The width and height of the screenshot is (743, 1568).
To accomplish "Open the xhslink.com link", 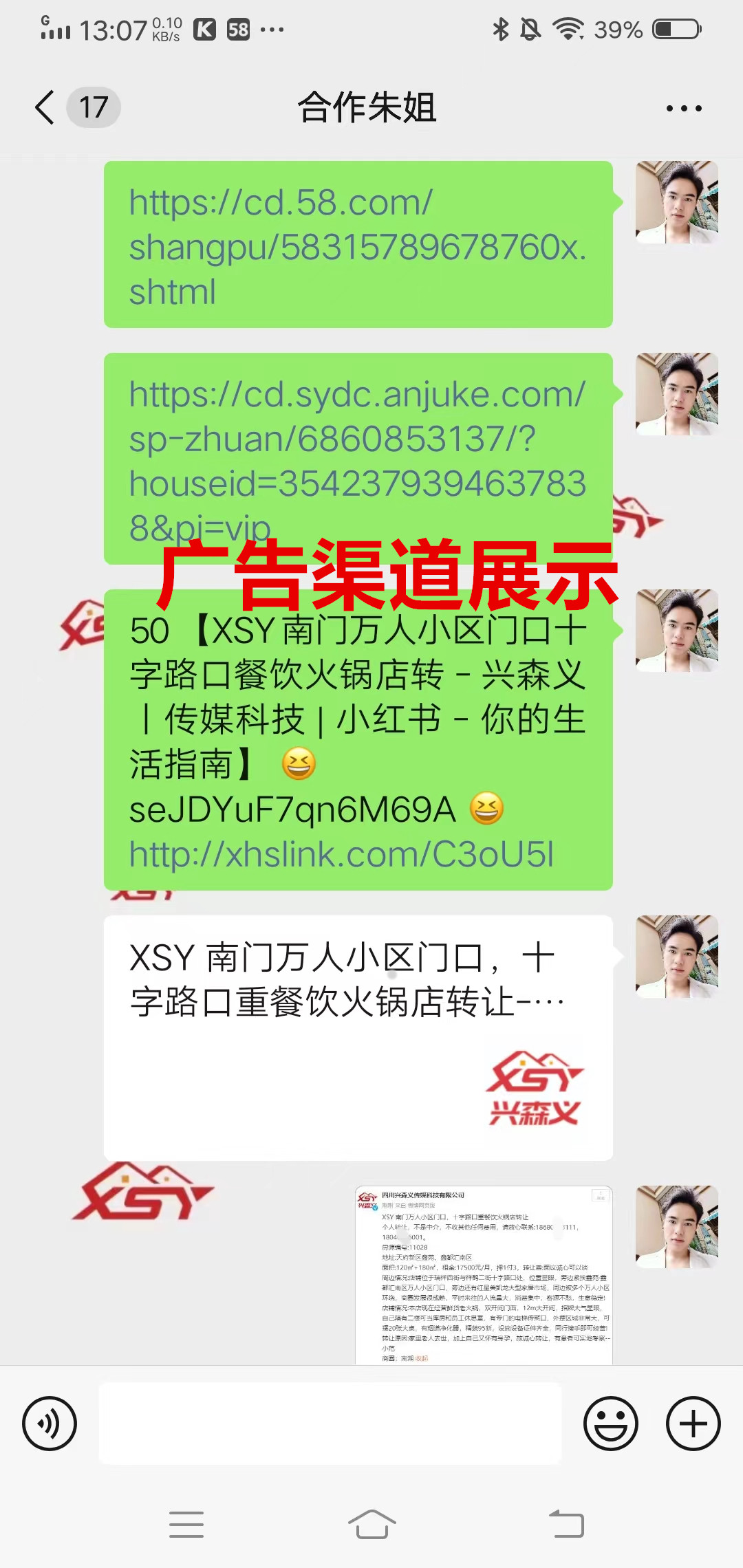I will point(341,855).
